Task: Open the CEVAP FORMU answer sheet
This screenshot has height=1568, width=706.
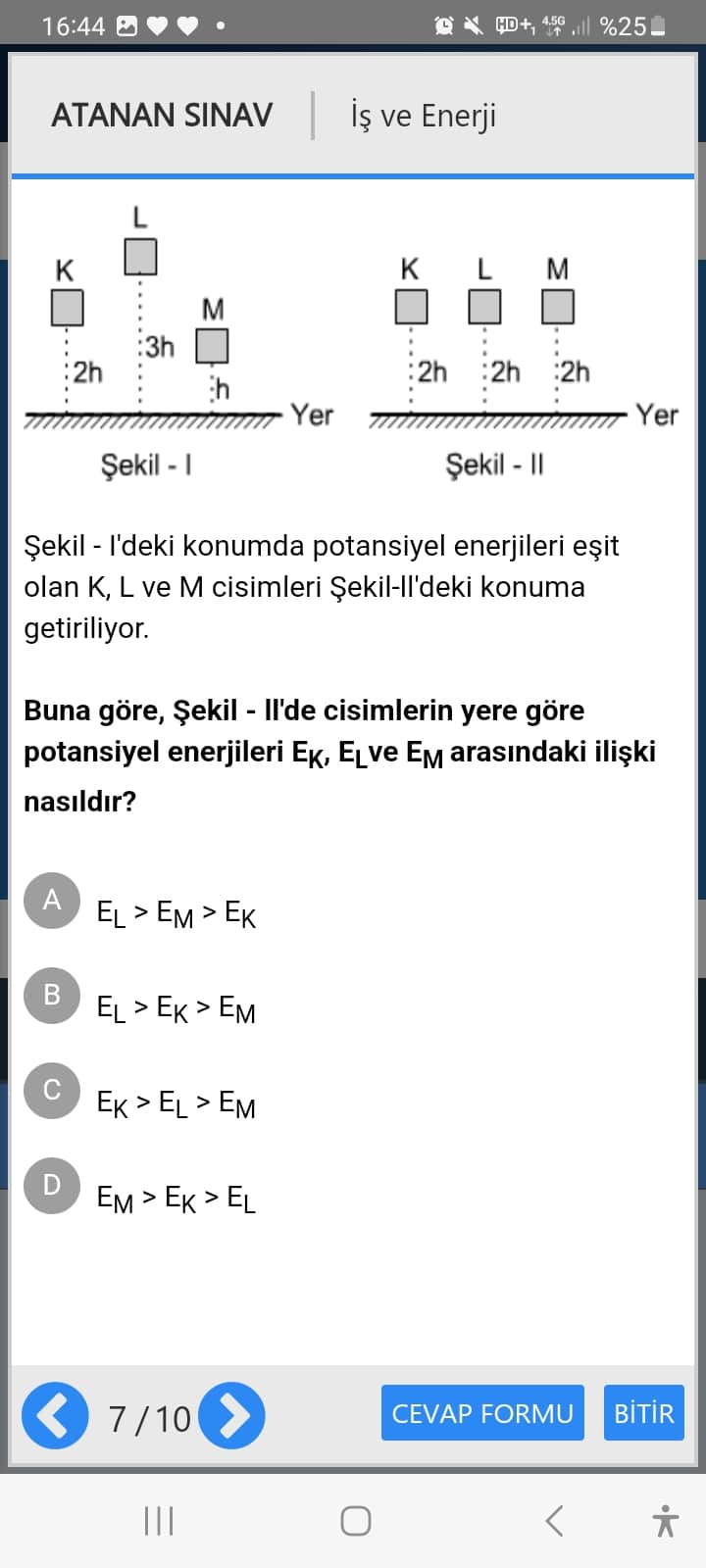Action: click(482, 1413)
